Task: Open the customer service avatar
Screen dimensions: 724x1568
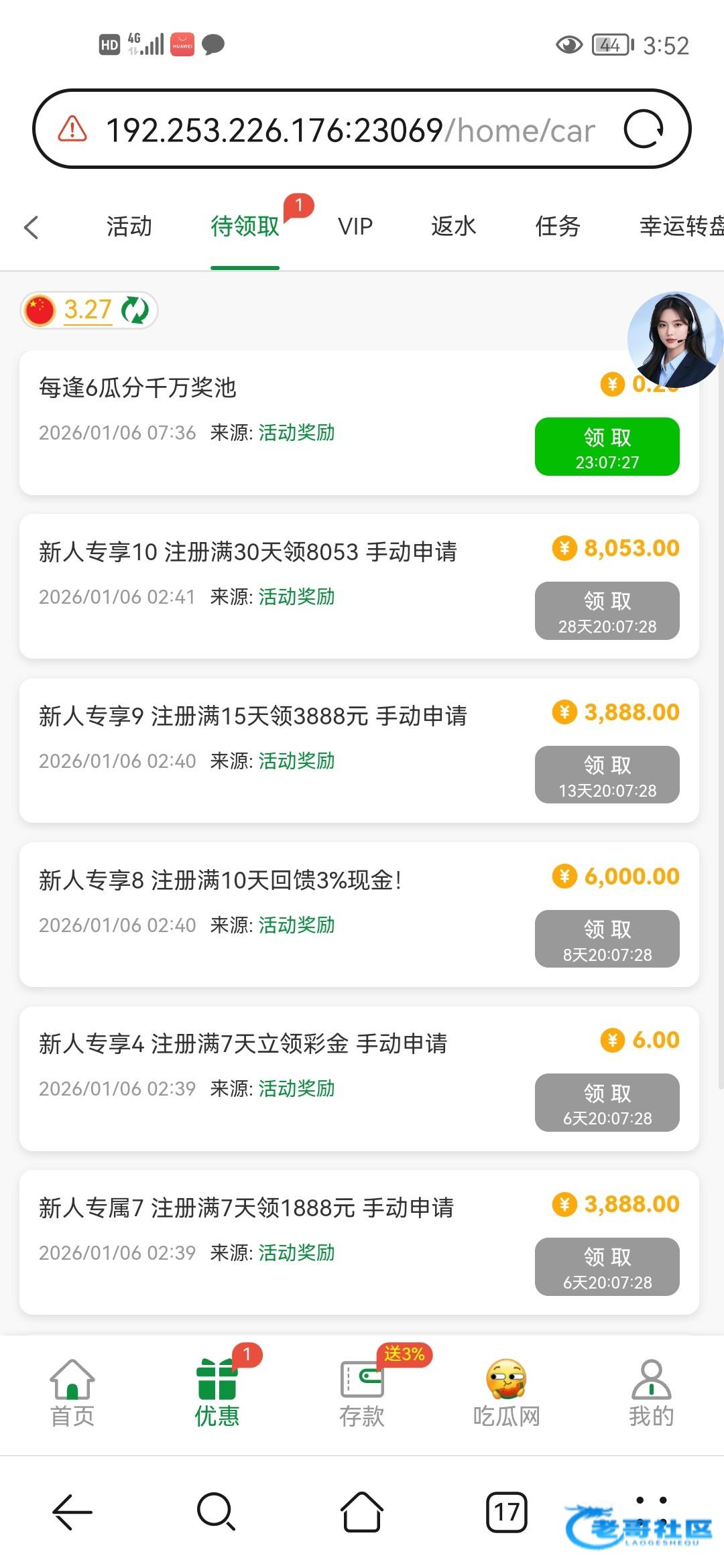Action: click(674, 339)
